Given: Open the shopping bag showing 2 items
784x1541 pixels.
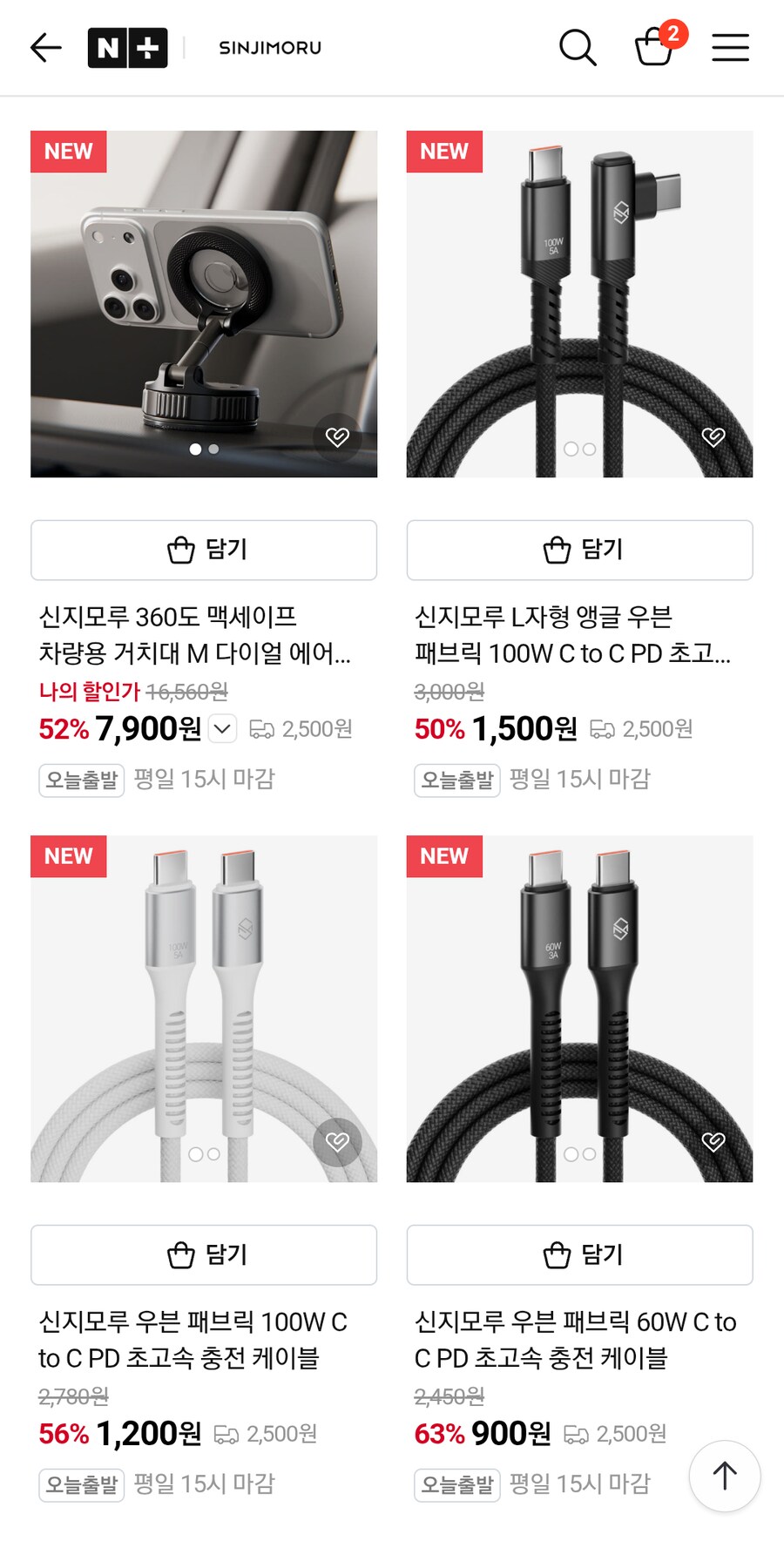Looking at the screenshot, I should 653,50.
